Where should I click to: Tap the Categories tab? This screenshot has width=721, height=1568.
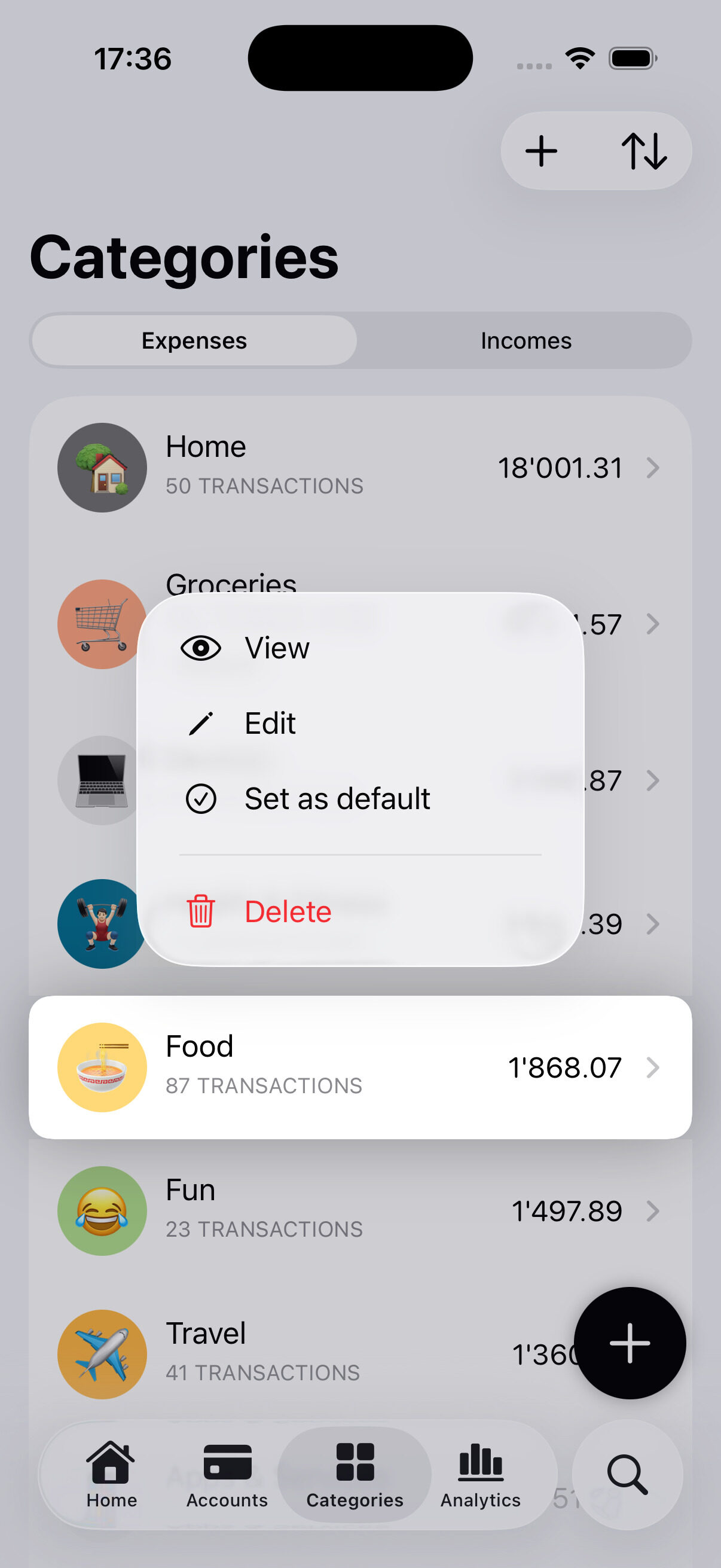pos(355,1474)
